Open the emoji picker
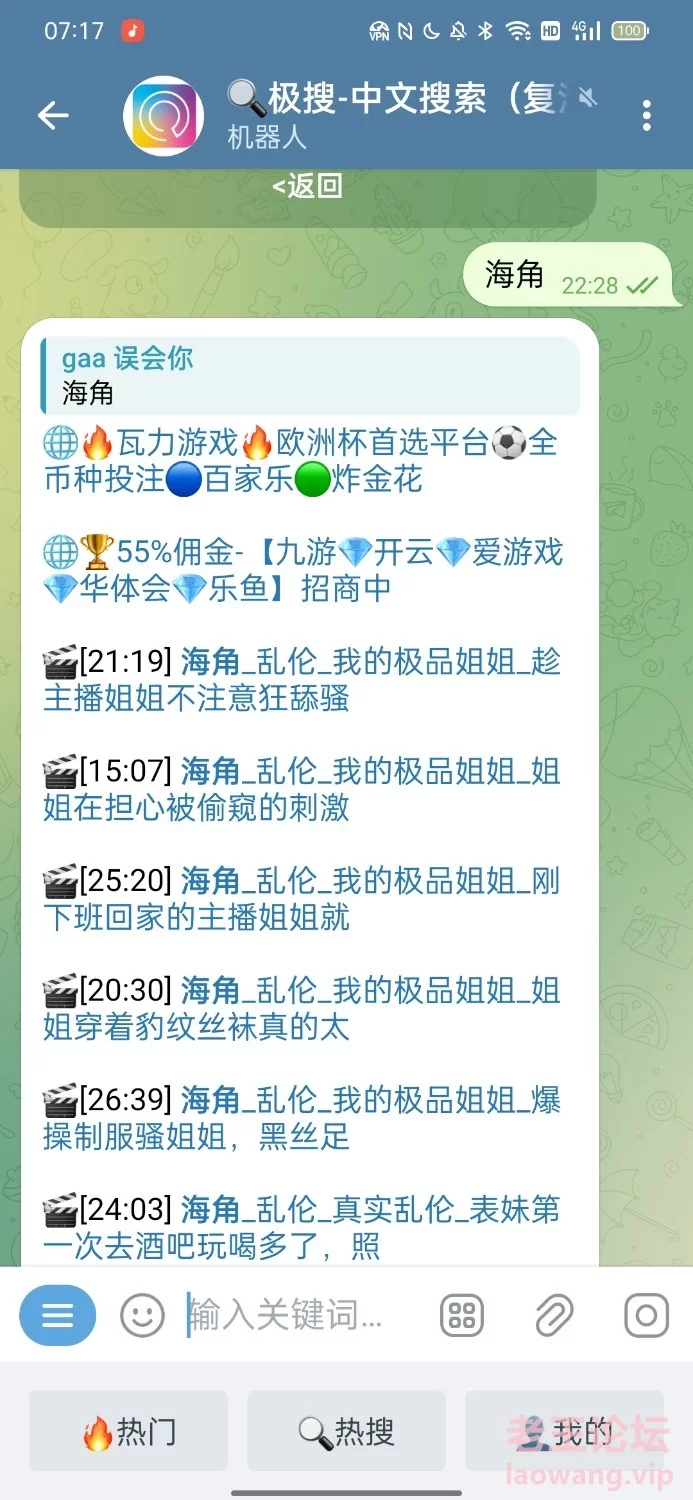Image resolution: width=693 pixels, height=1500 pixels. [142, 1315]
